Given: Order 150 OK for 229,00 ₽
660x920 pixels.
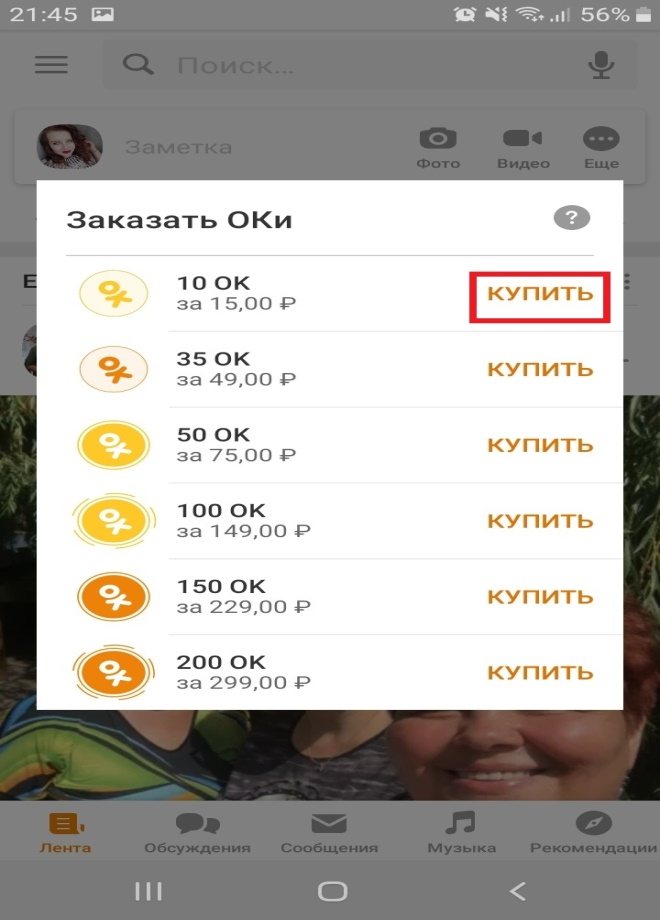Looking at the screenshot, I should tap(540, 597).
